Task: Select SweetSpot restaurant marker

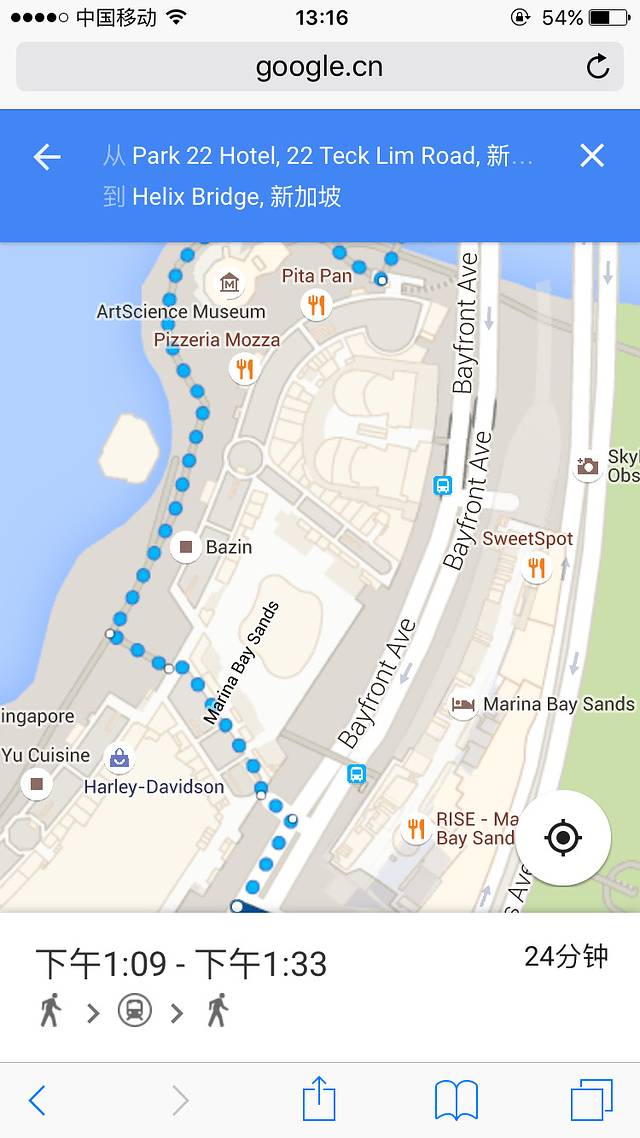Action: (x=537, y=568)
